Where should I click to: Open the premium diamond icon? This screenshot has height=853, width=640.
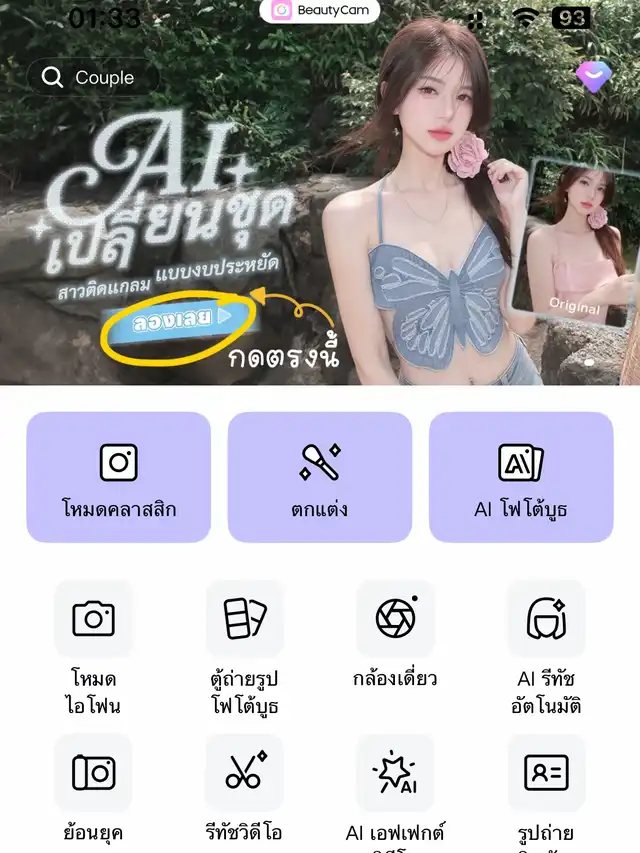pyautogui.click(x=593, y=77)
